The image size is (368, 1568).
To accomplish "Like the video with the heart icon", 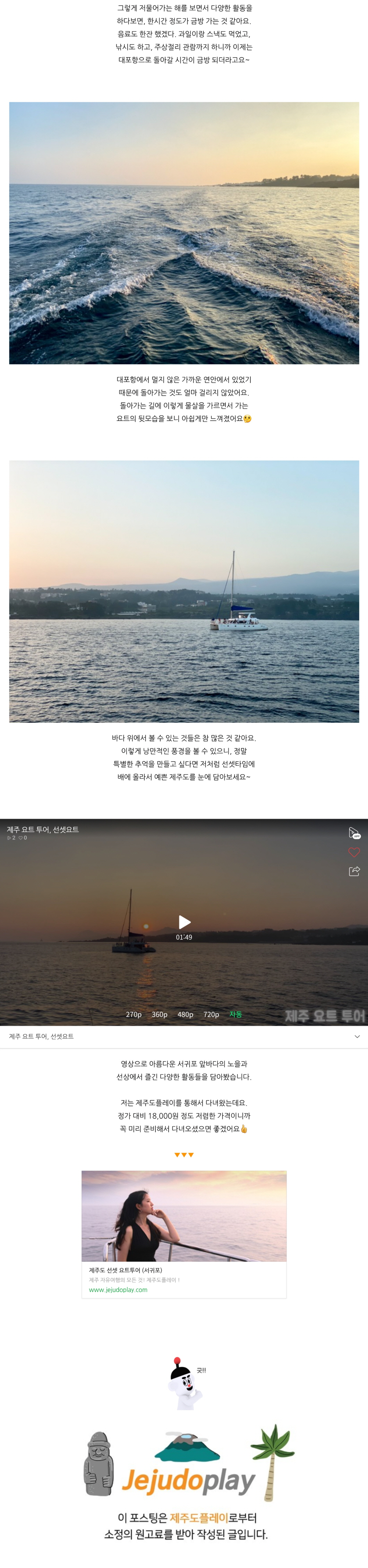I will tap(354, 852).
